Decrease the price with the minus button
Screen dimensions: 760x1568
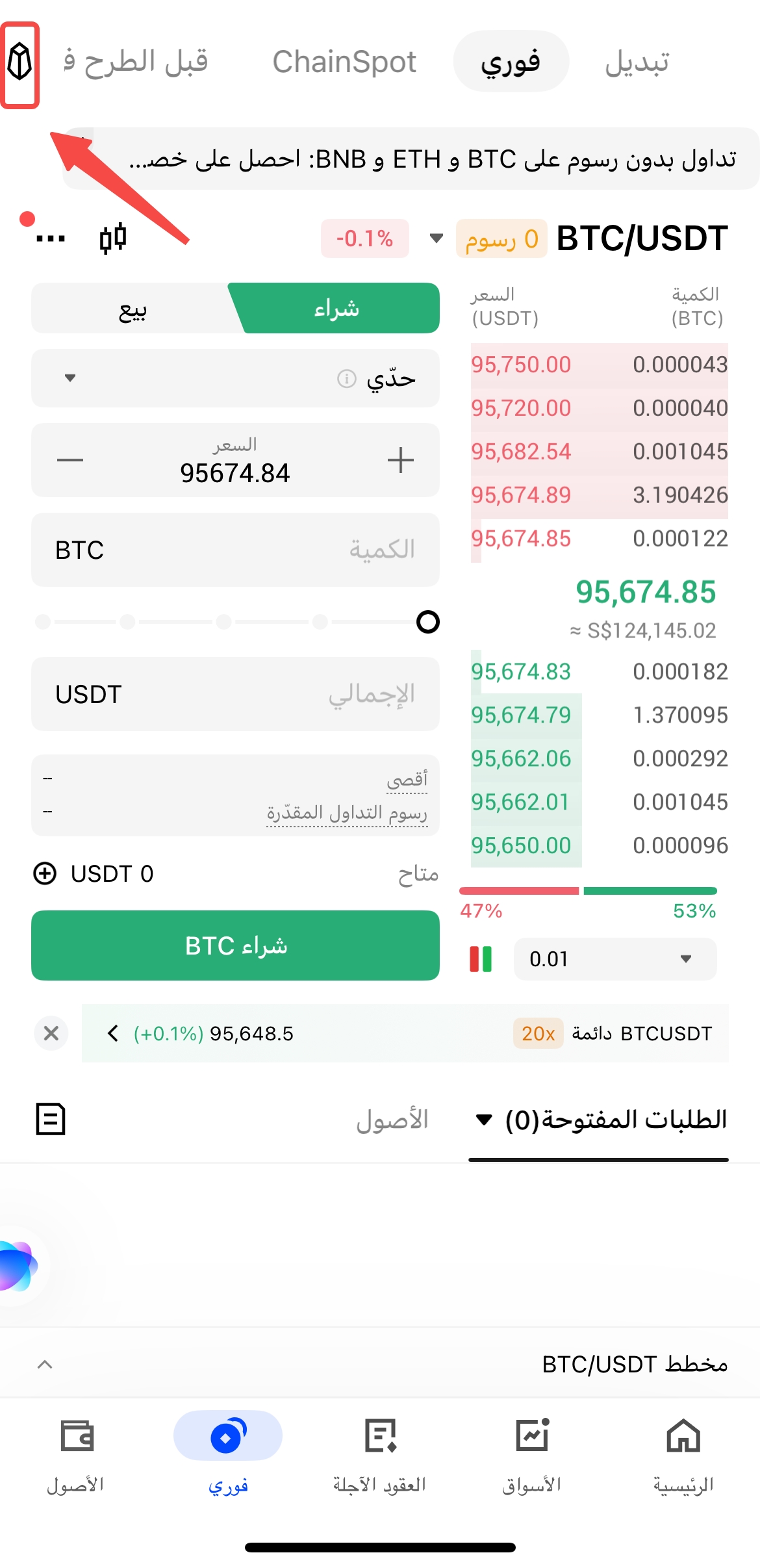(x=70, y=460)
